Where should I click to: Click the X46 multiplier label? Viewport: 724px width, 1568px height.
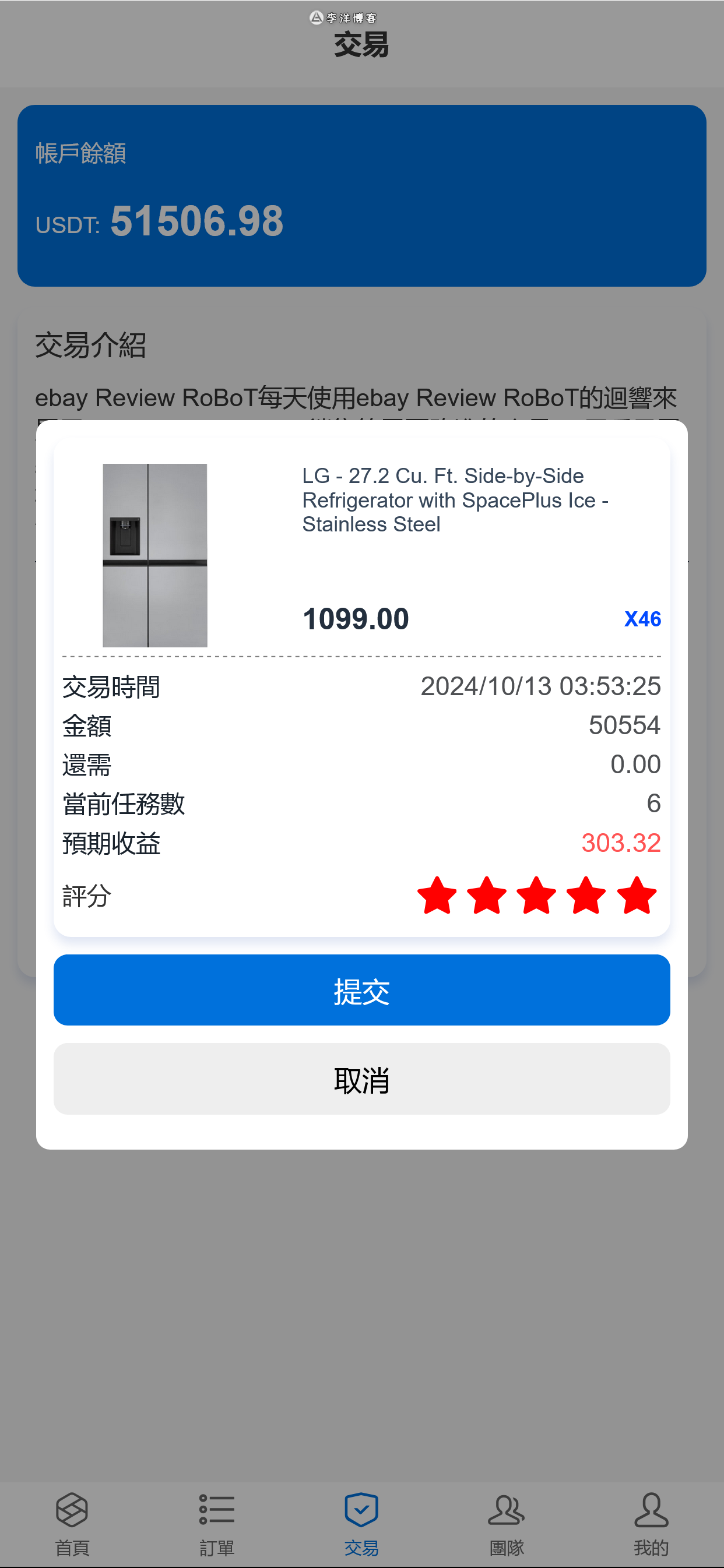coord(642,618)
